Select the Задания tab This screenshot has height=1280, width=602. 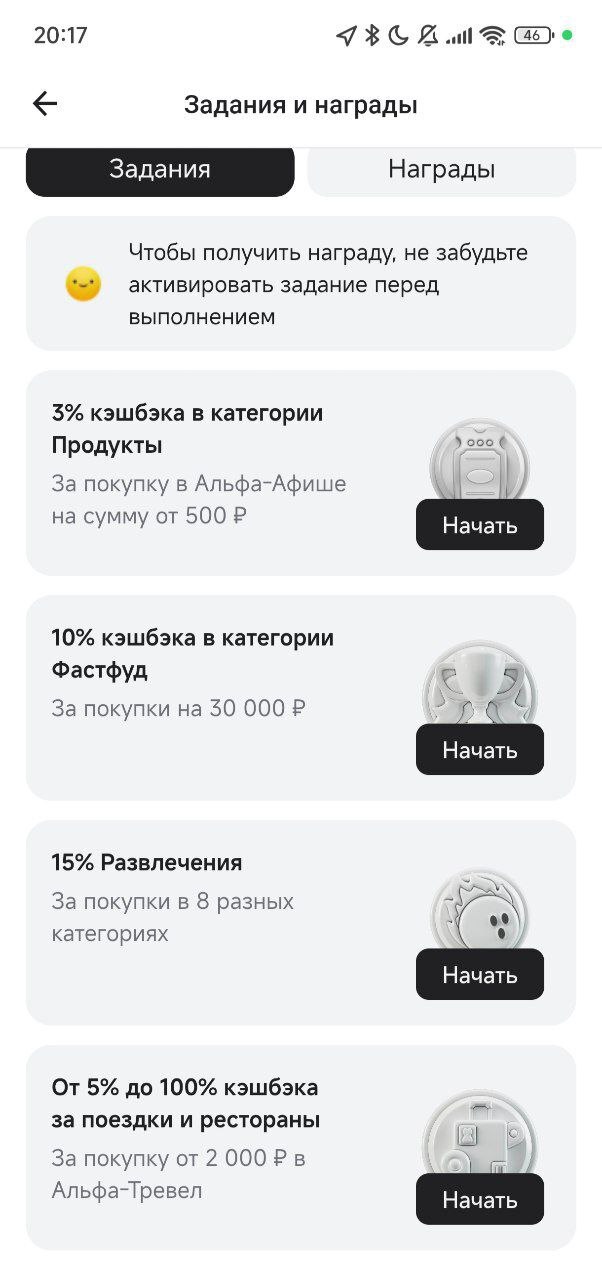(x=160, y=170)
